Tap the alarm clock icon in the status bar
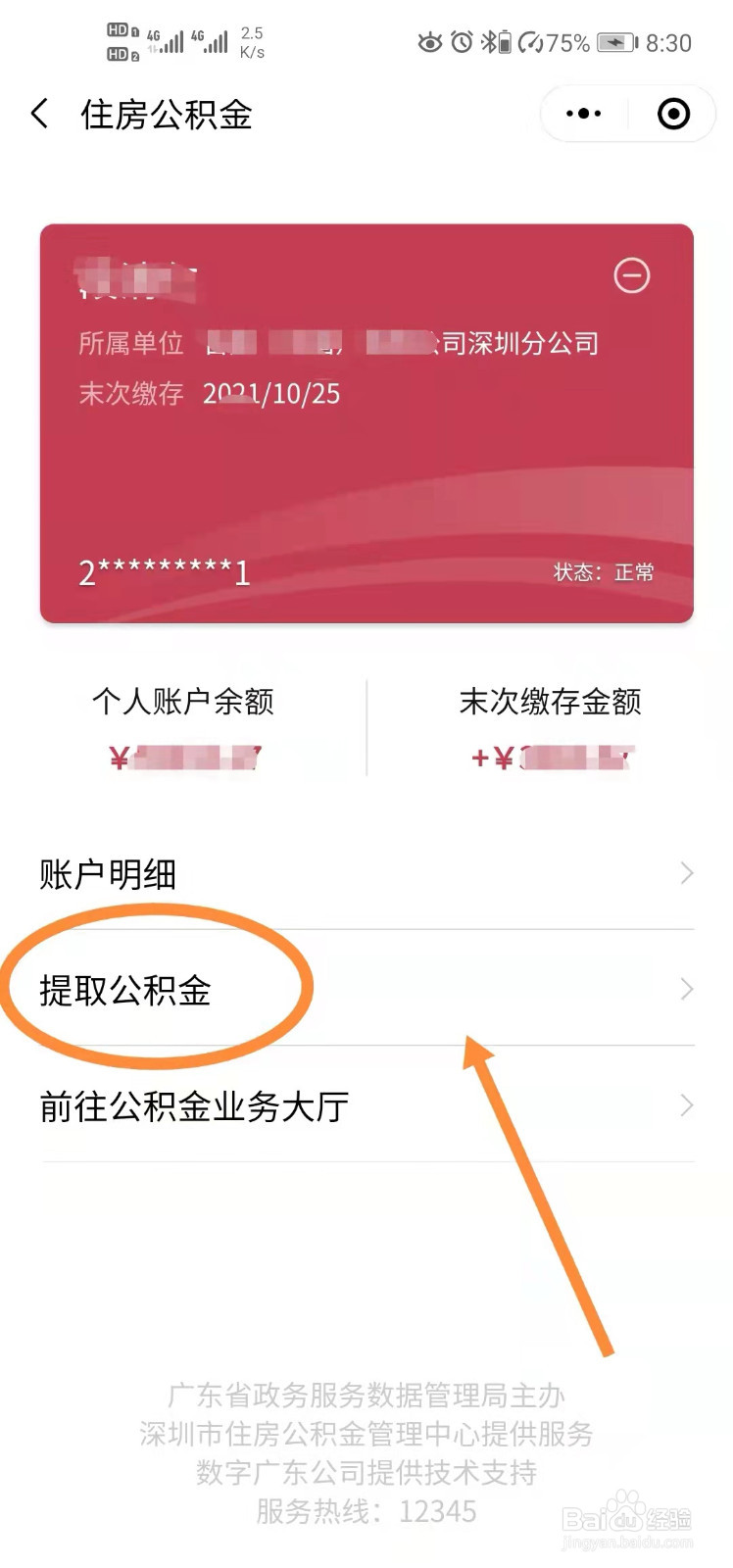This screenshot has height=1568, width=733. point(462,42)
